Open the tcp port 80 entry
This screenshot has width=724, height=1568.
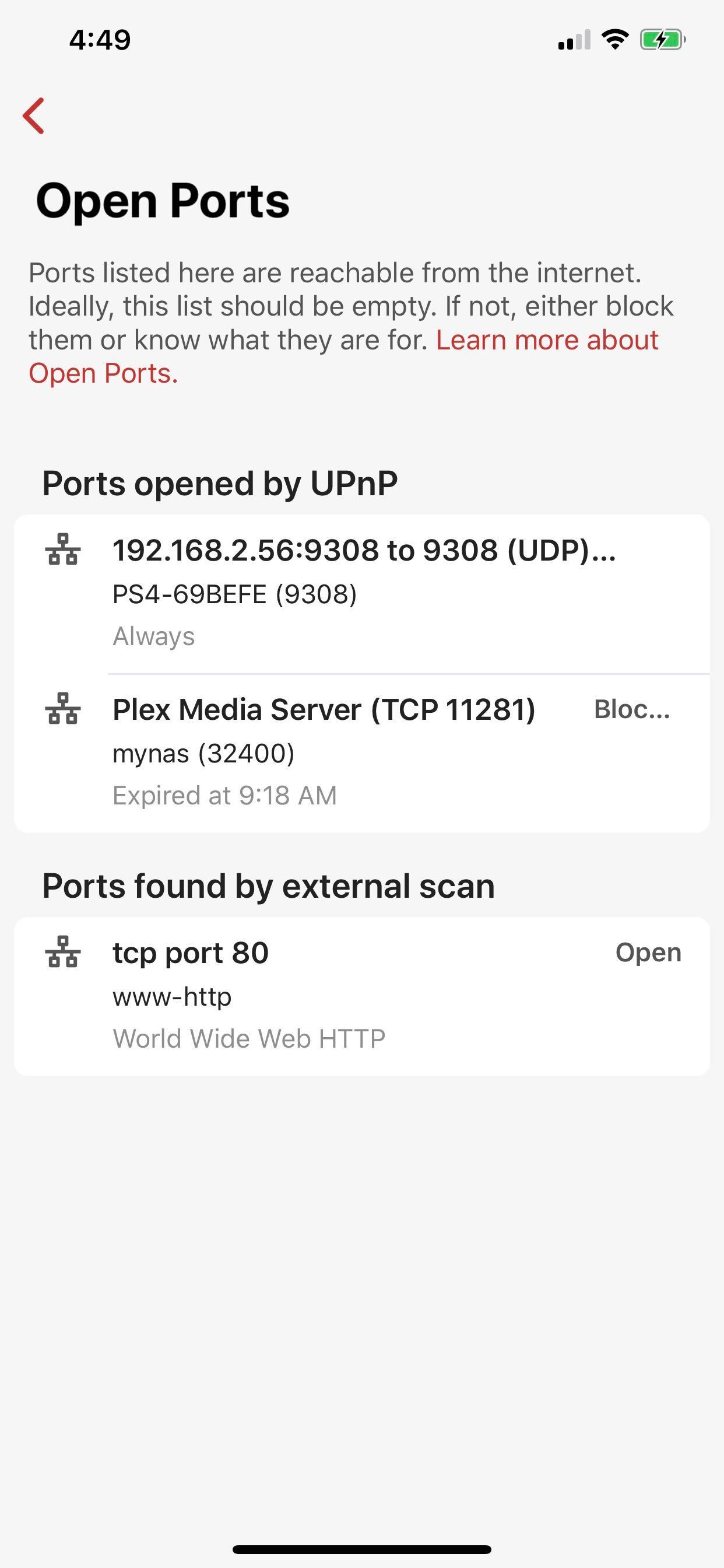click(362, 996)
